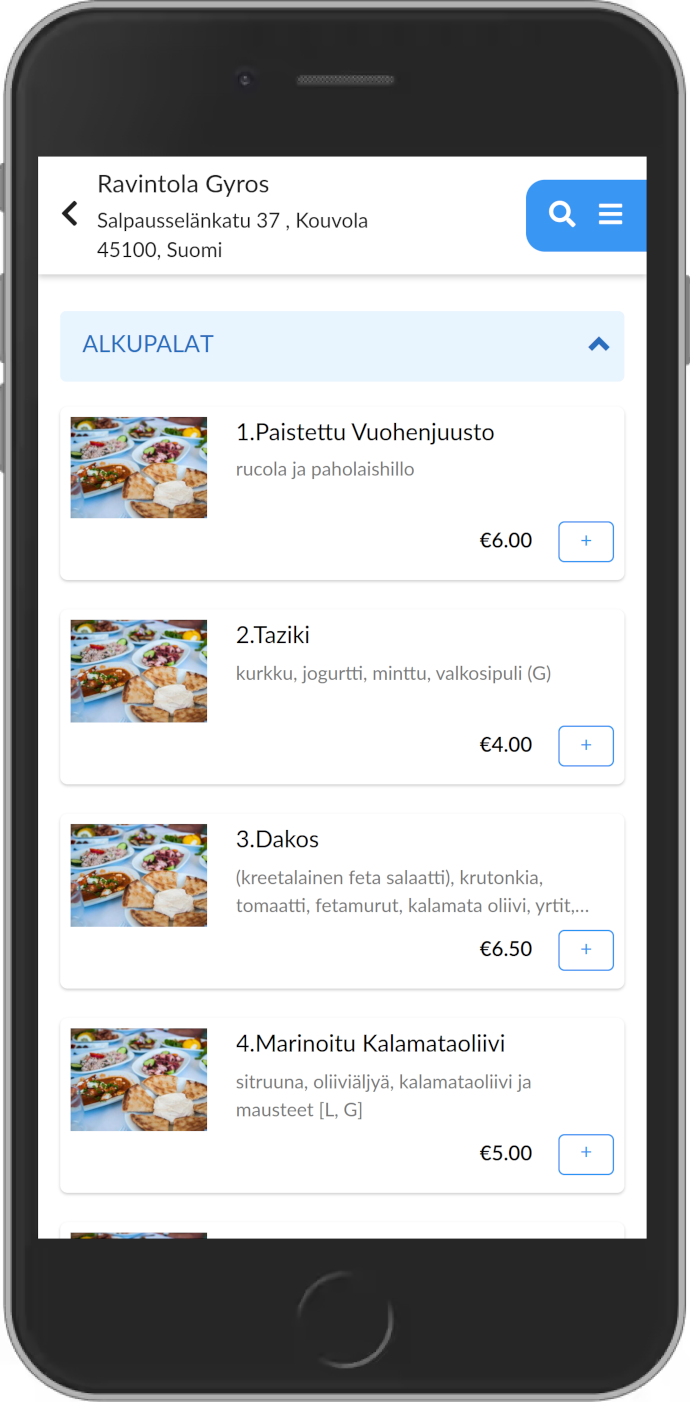Add Dakos to the order
Screen dimensions: 690x1402
click(x=585, y=949)
